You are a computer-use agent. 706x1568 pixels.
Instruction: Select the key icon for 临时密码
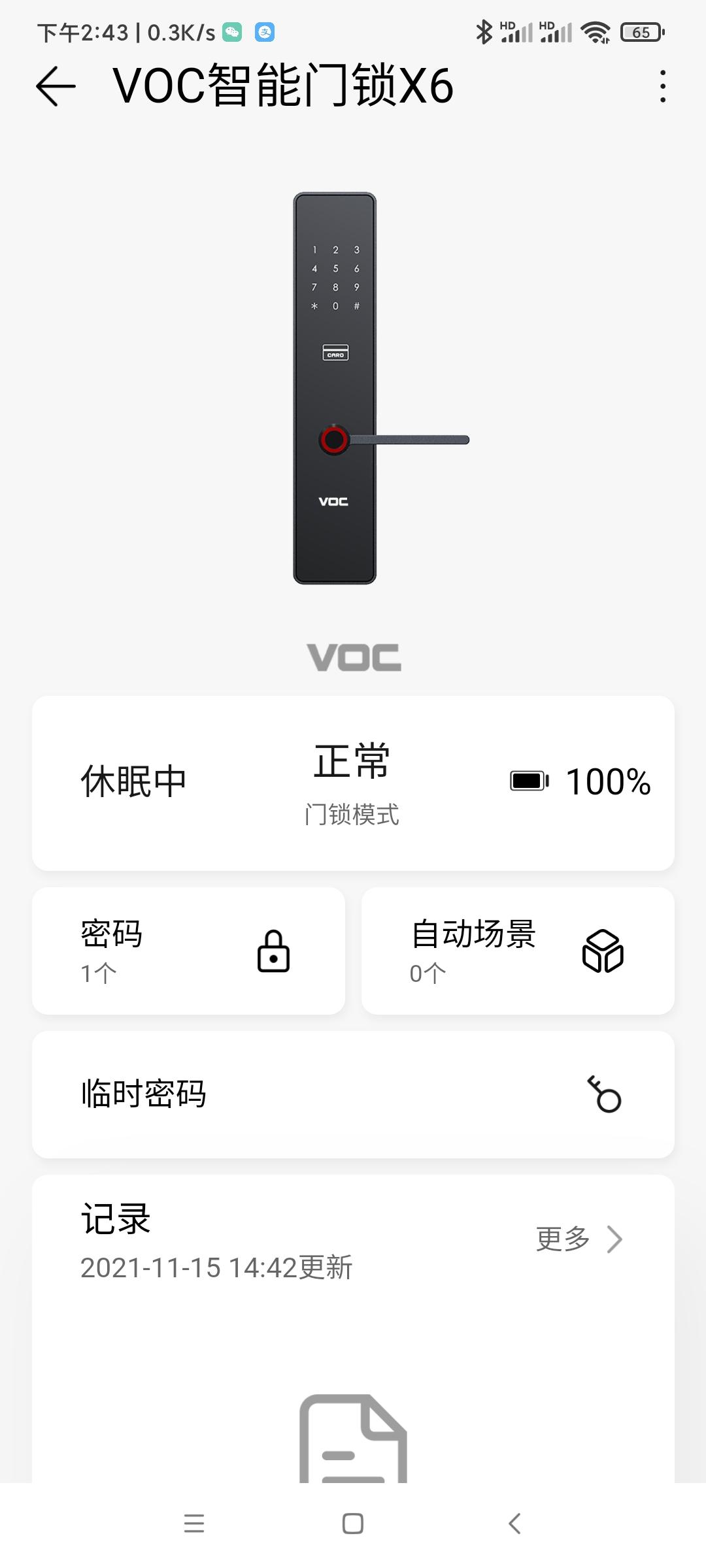(605, 1094)
